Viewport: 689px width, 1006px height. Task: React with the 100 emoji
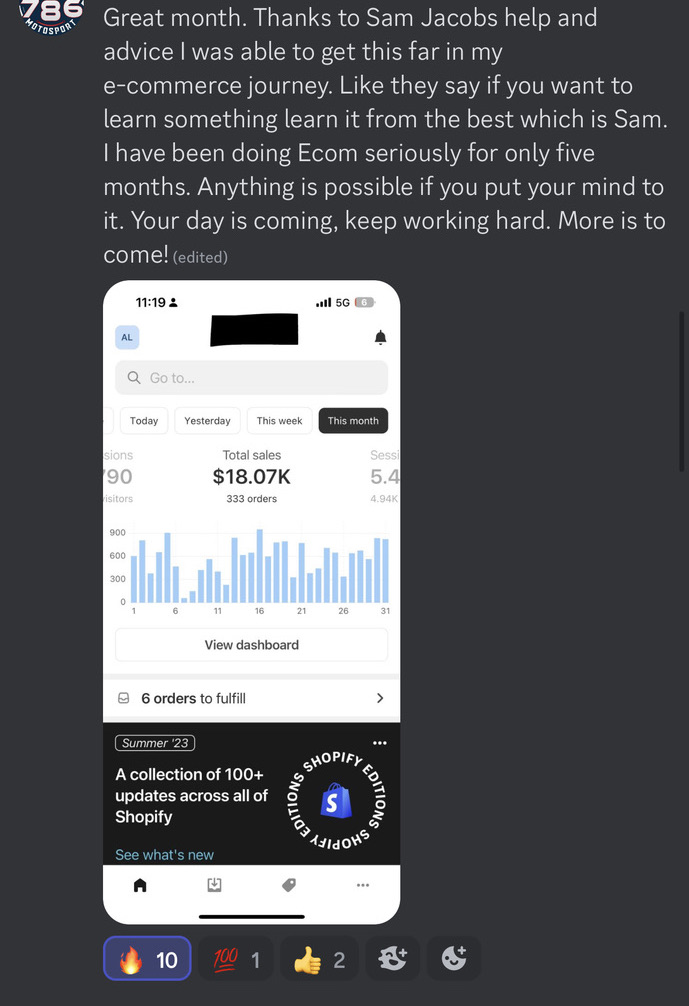click(237, 960)
